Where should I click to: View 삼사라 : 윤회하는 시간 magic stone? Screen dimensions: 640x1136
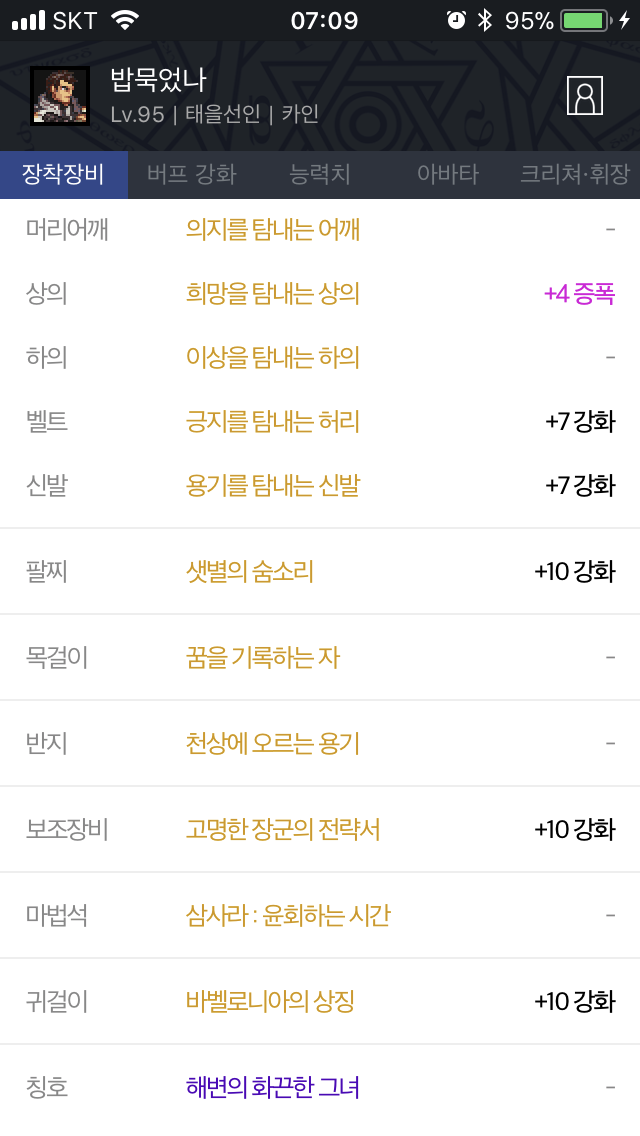(x=288, y=915)
